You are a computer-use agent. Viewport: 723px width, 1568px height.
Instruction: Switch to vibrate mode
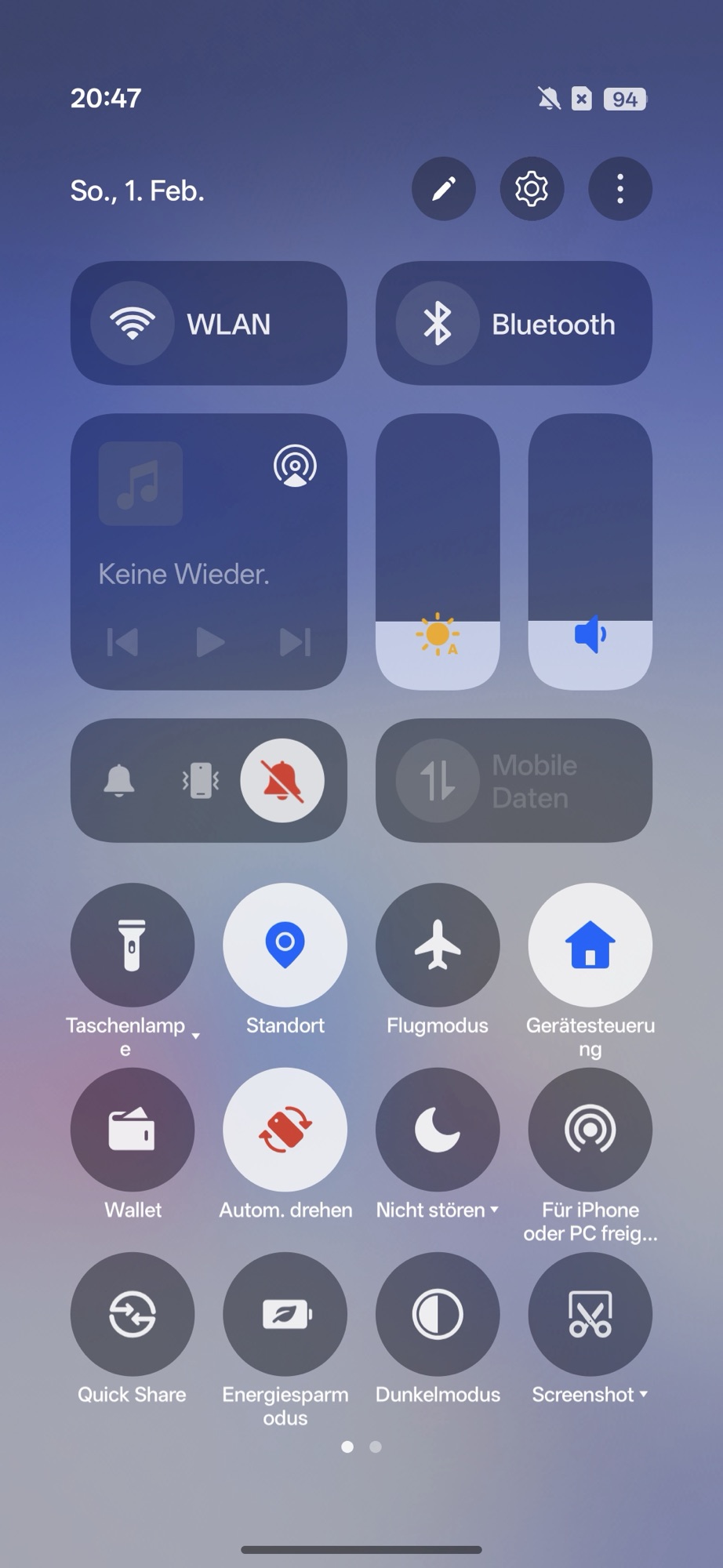(201, 781)
